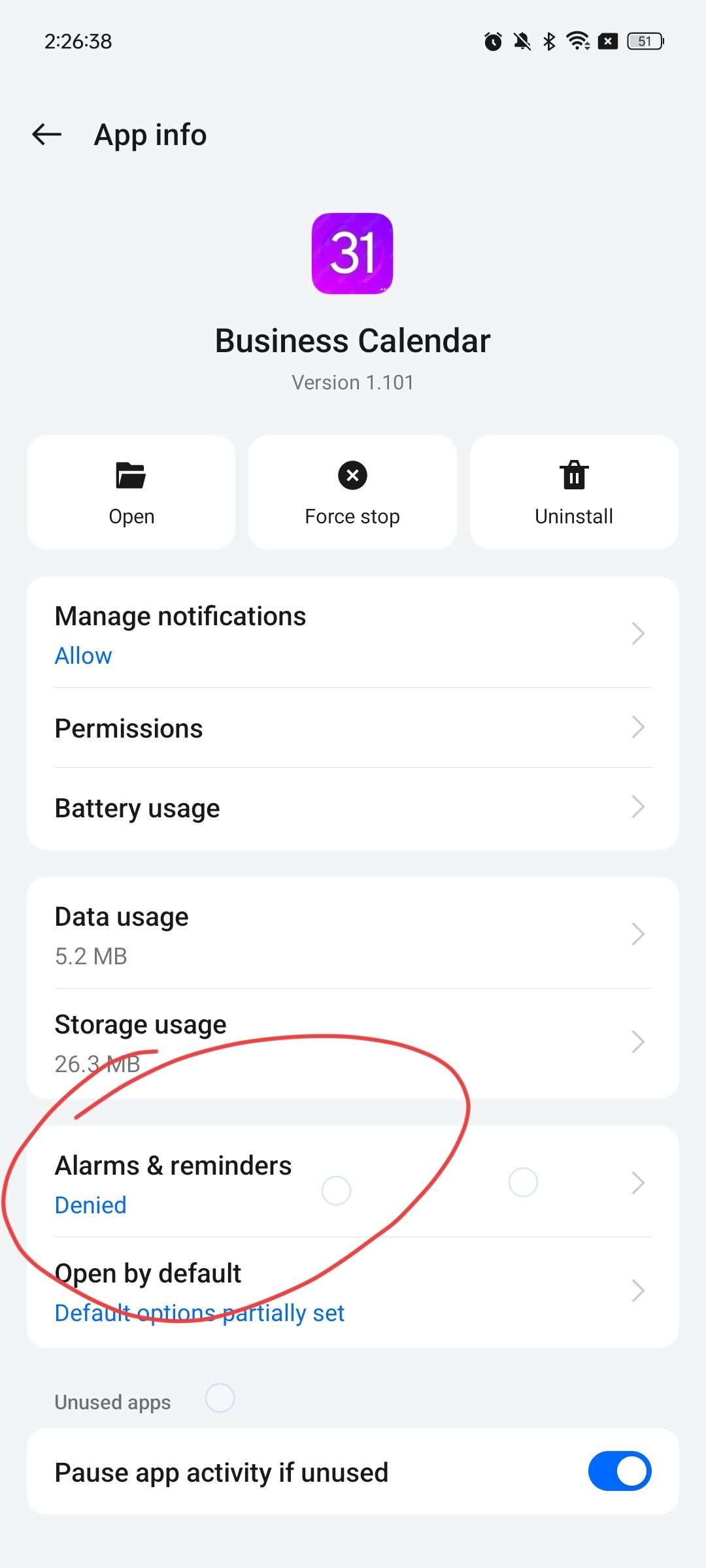Uninstall the Business Calendar app
The image size is (706, 1568).
(x=574, y=493)
